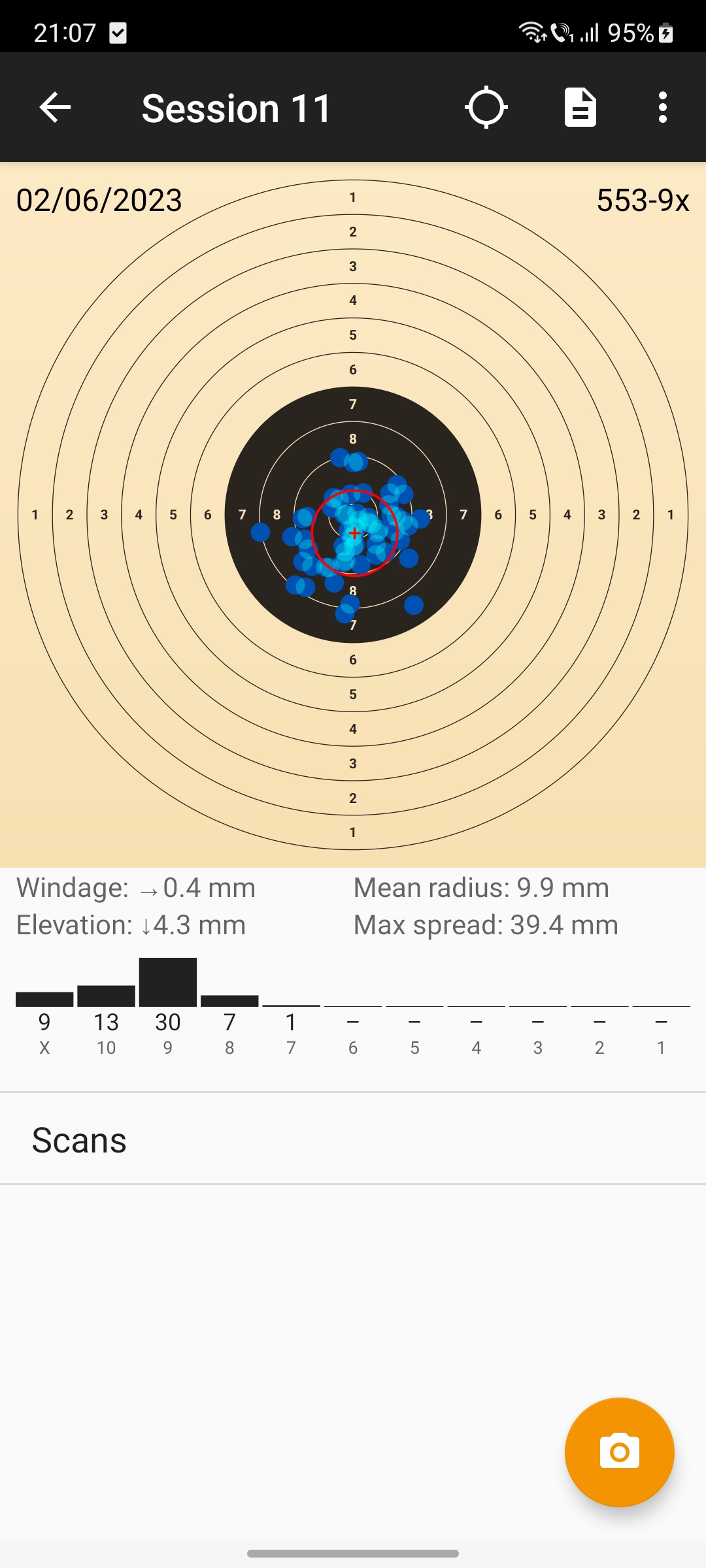Go back from Session 11

tap(55, 107)
